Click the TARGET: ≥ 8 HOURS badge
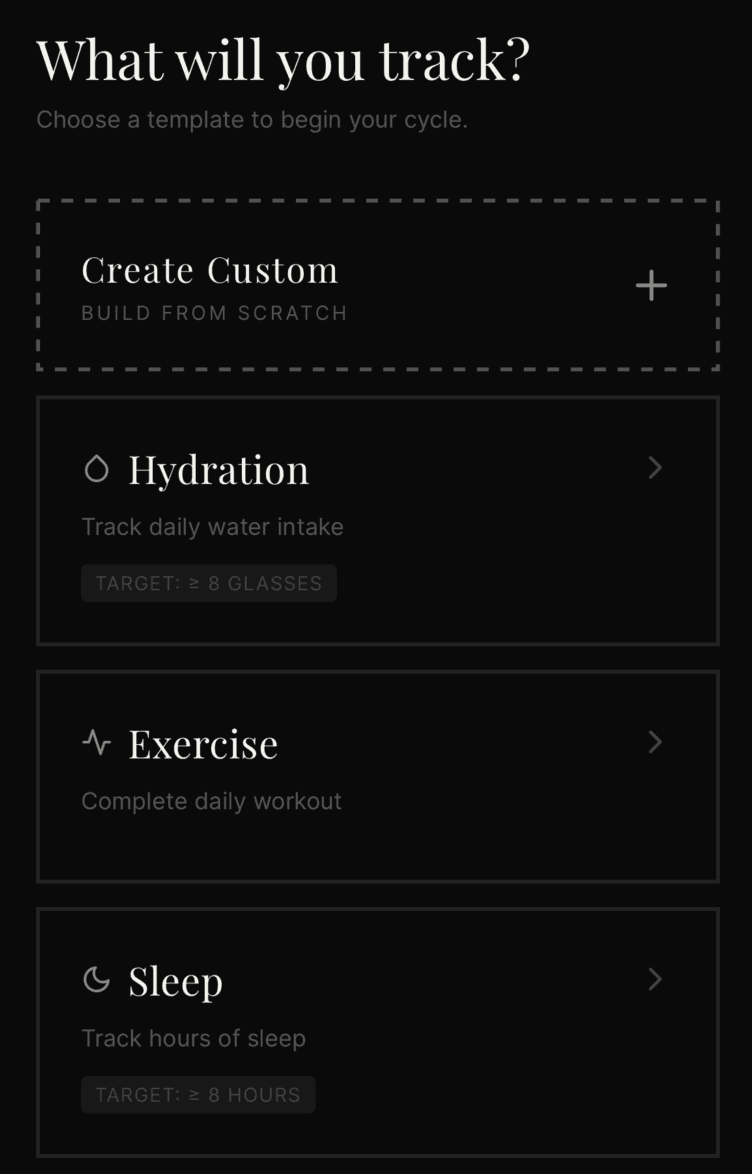752x1174 pixels. coord(197,1094)
